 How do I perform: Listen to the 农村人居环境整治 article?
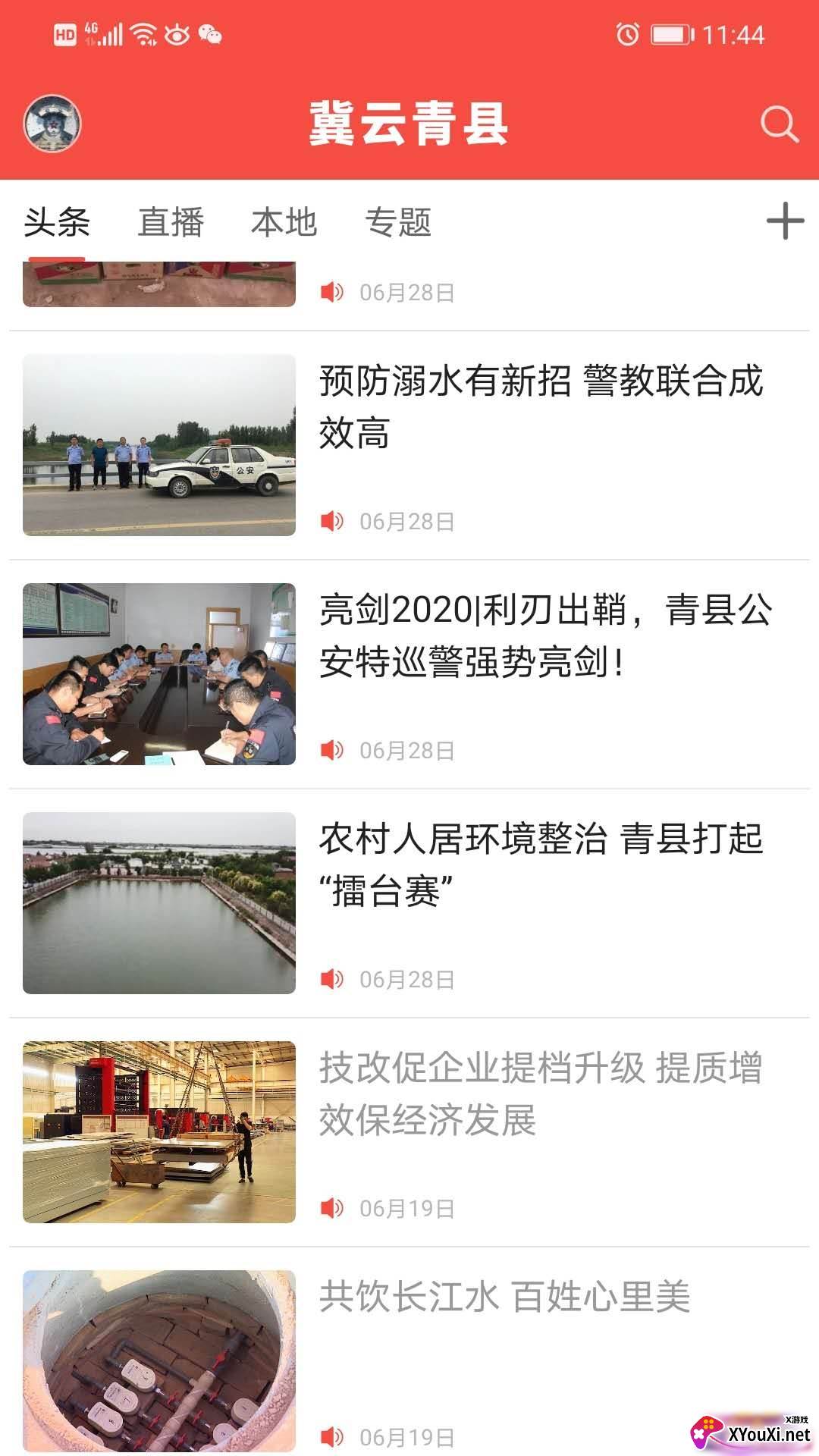[331, 979]
